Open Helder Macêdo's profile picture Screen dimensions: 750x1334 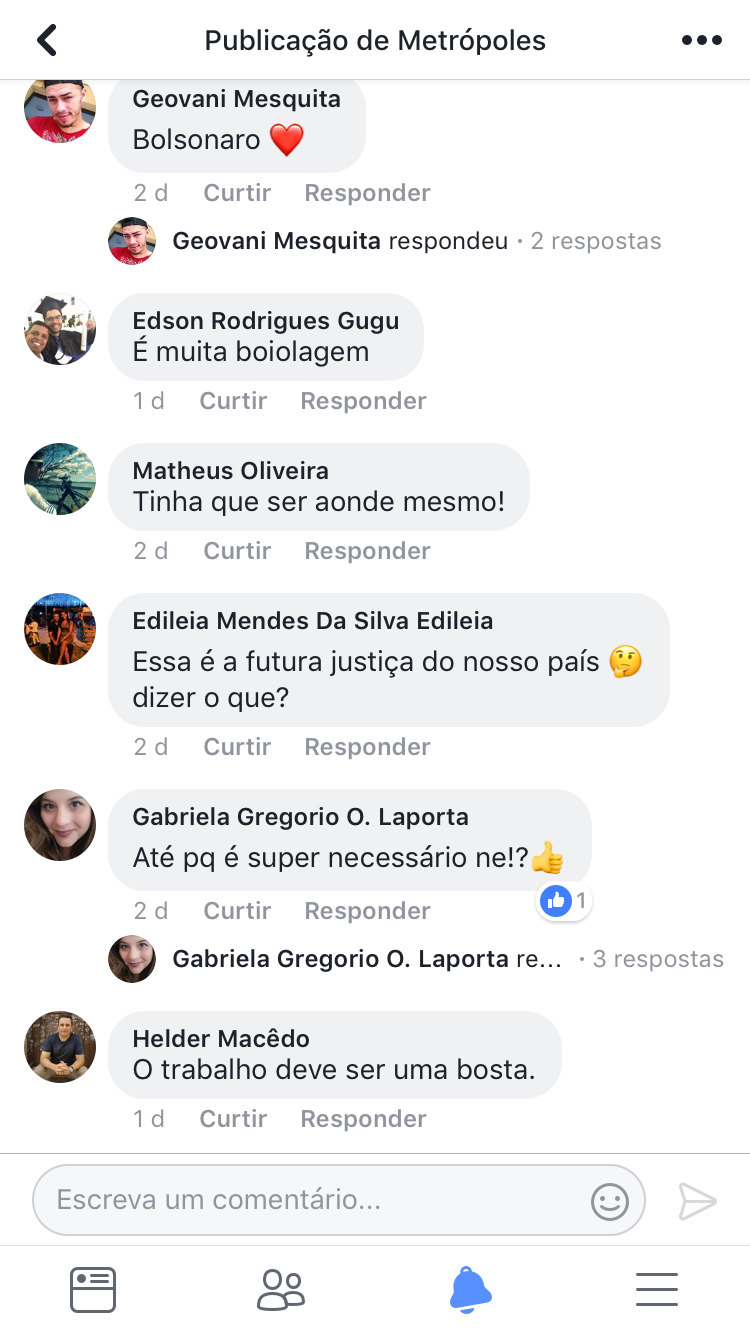click(60, 1047)
